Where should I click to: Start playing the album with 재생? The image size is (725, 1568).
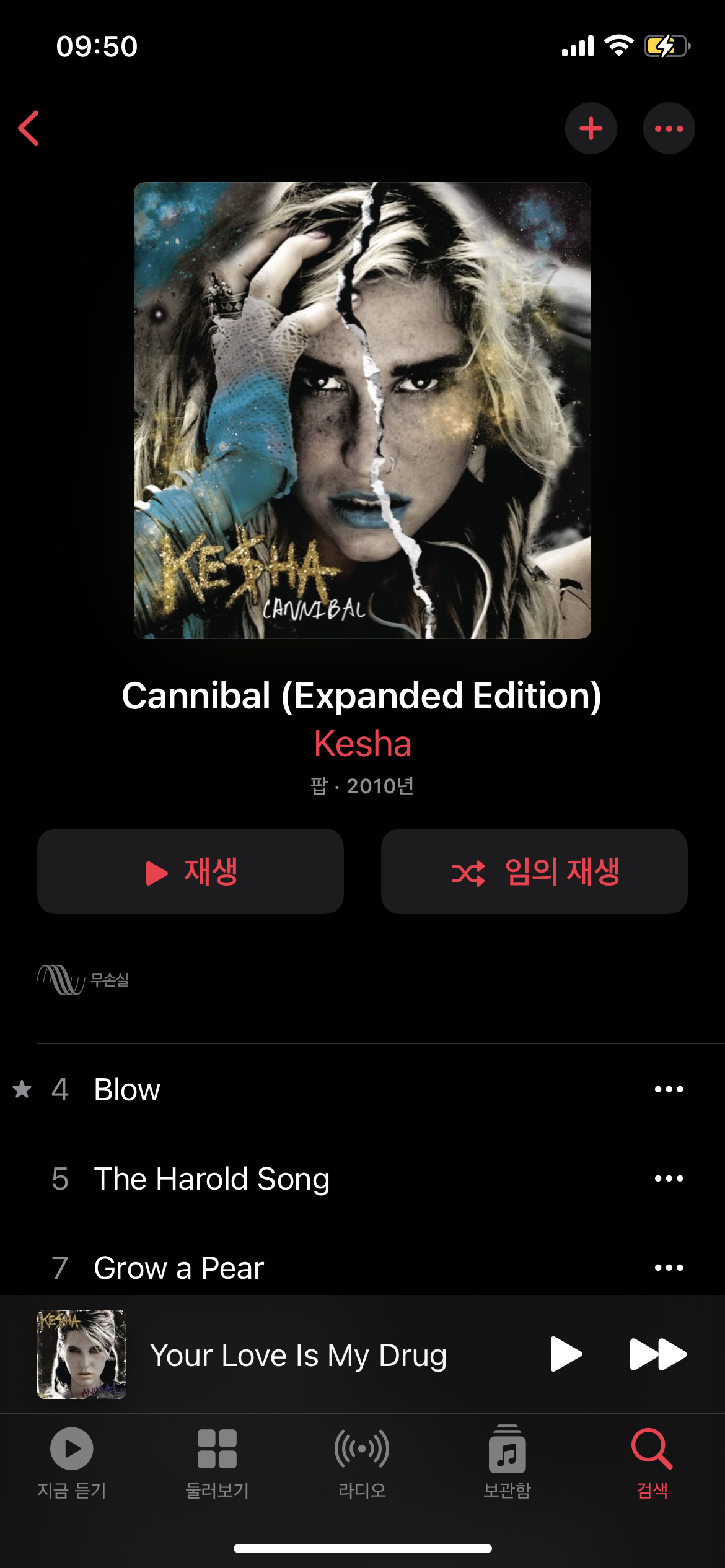190,871
